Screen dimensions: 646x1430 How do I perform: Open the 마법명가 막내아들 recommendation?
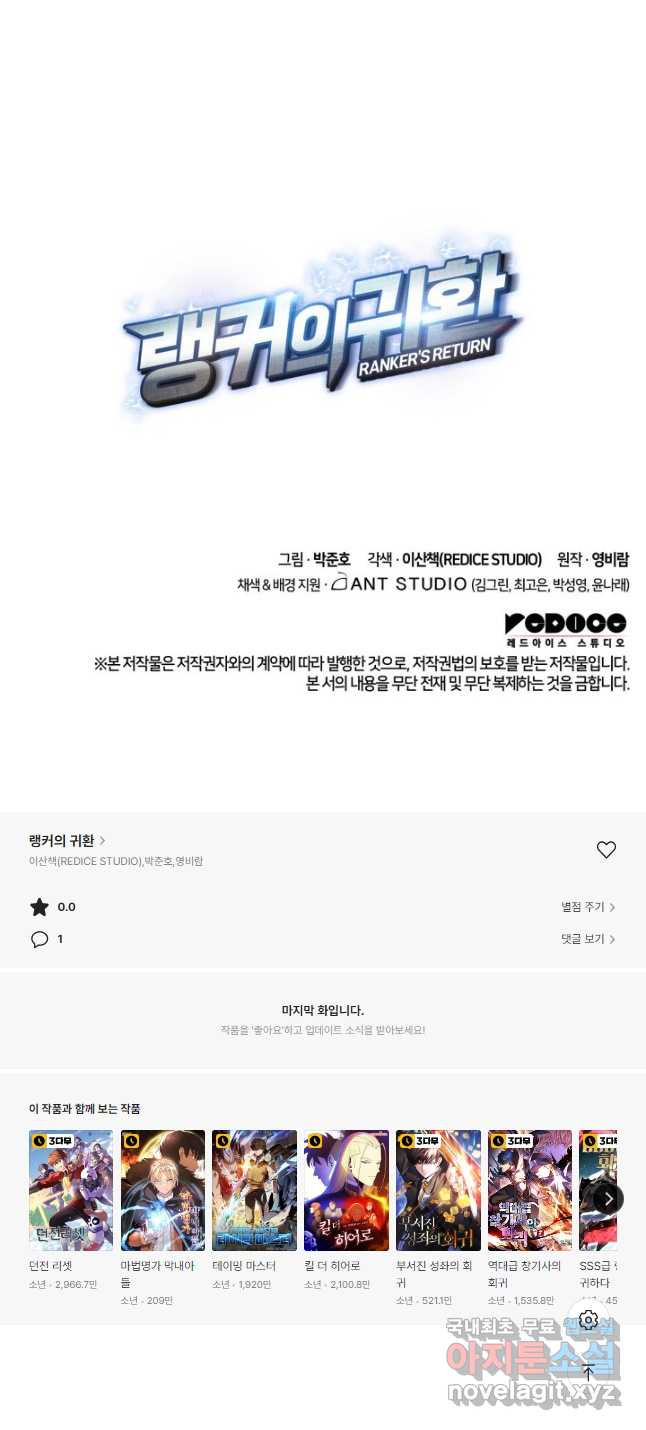point(163,1190)
